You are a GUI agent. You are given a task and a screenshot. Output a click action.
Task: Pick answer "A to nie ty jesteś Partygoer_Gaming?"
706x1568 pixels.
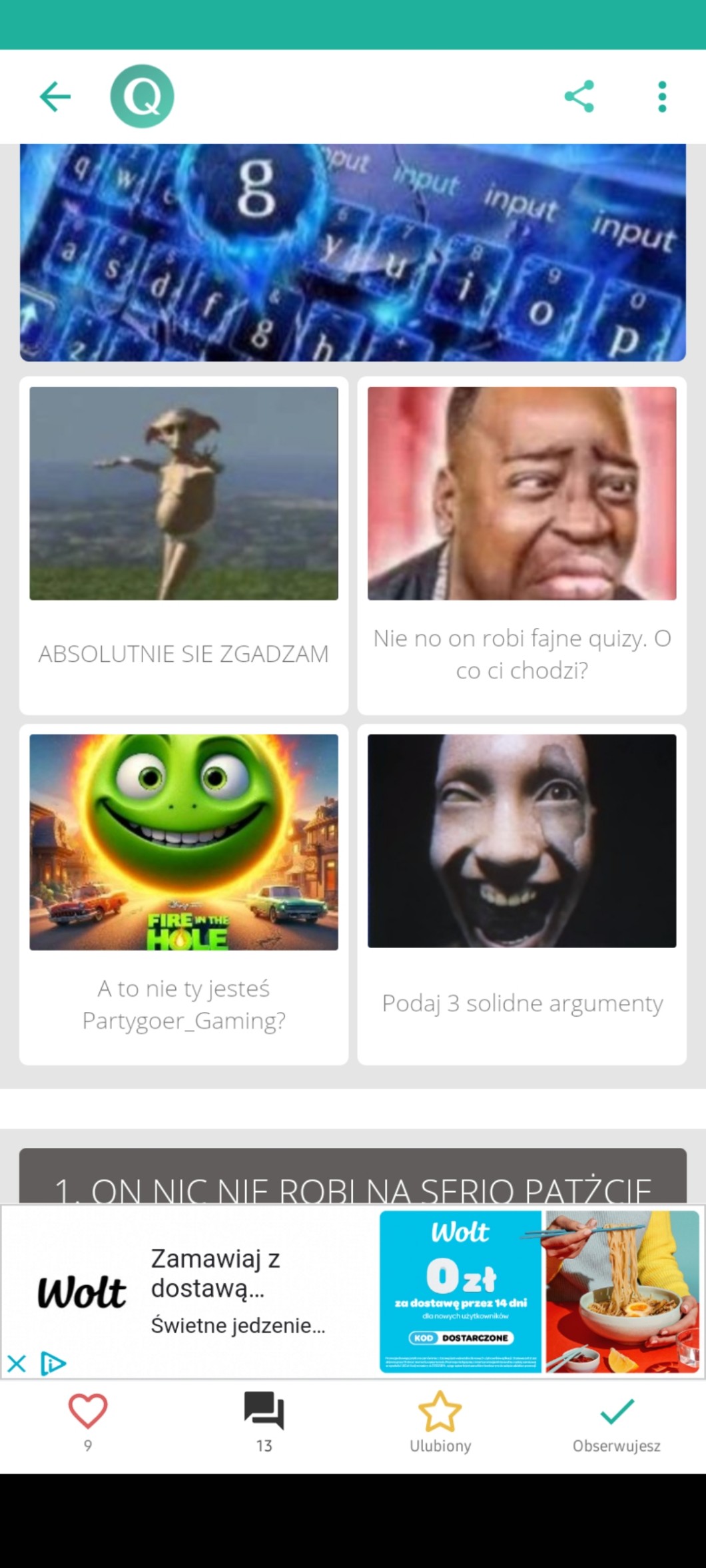point(184,894)
